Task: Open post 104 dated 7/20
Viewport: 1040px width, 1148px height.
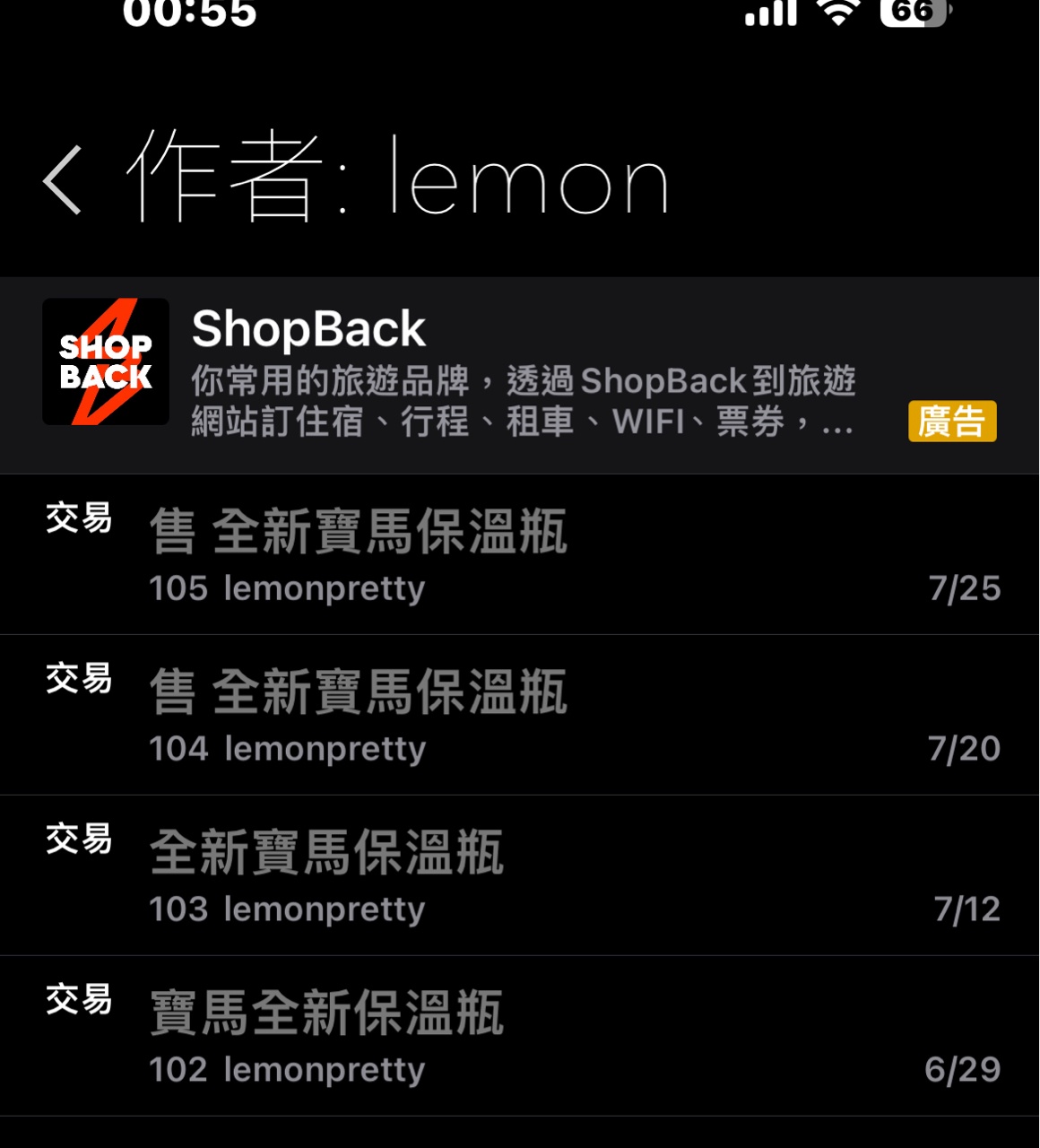Action: (x=520, y=715)
